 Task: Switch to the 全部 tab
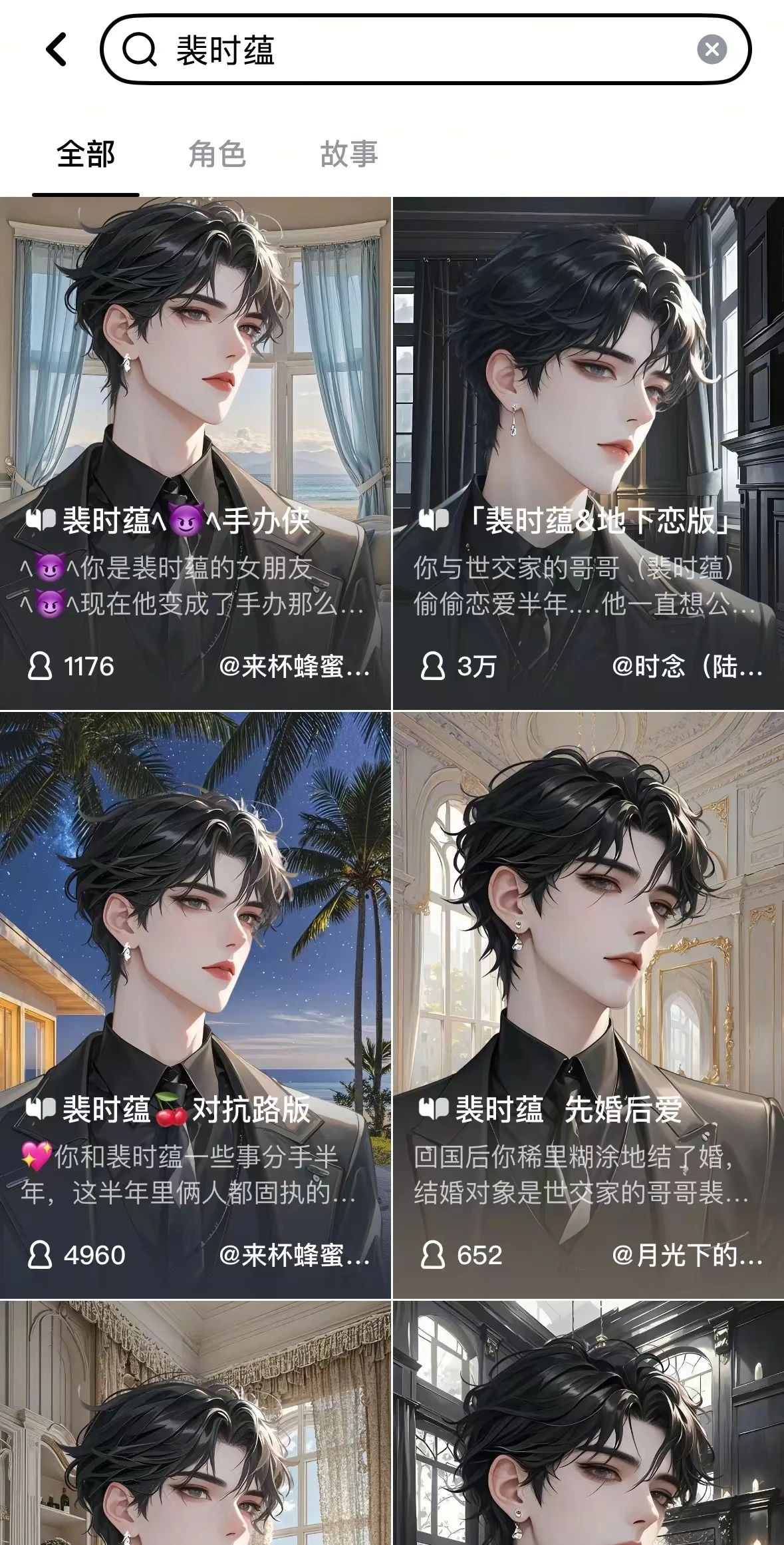[86, 155]
